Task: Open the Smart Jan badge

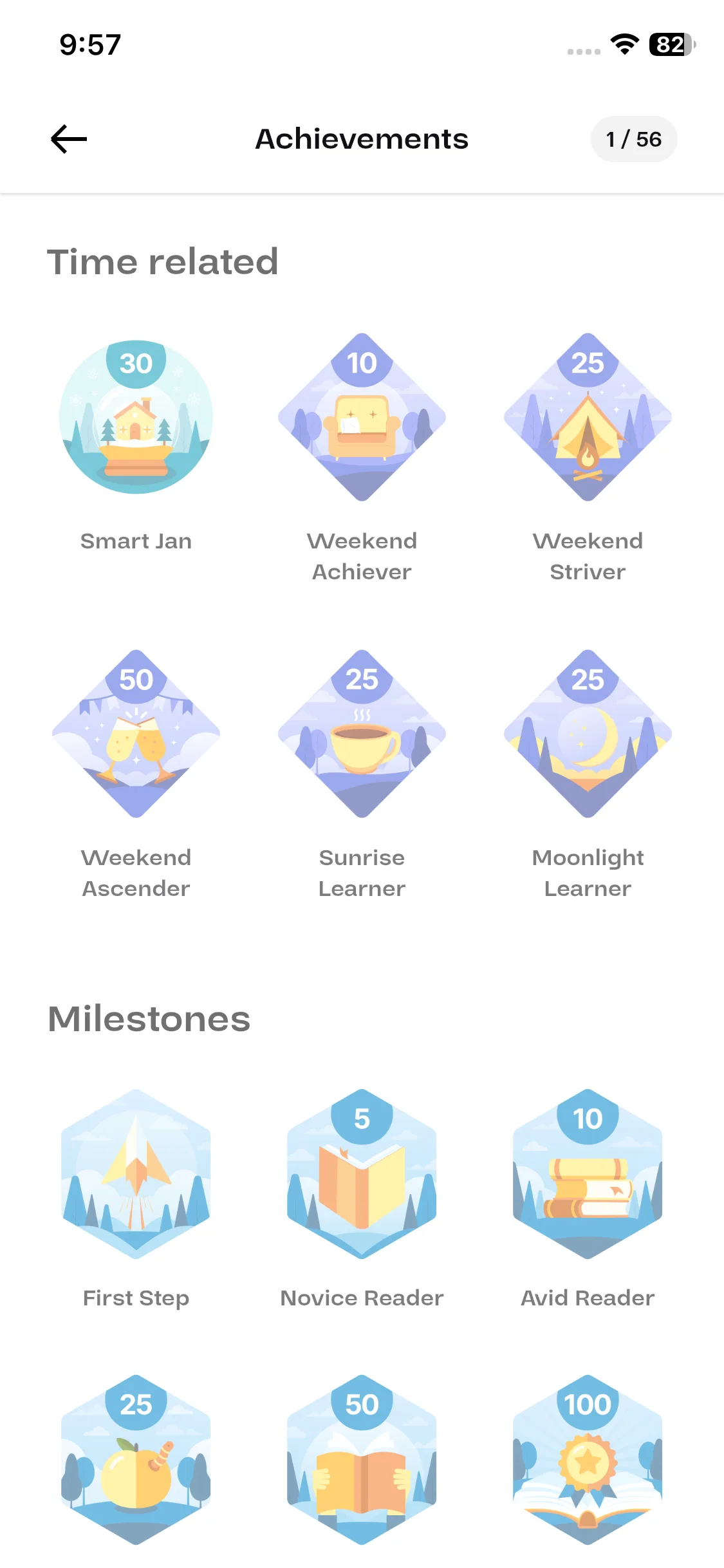Action: (136, 417)
